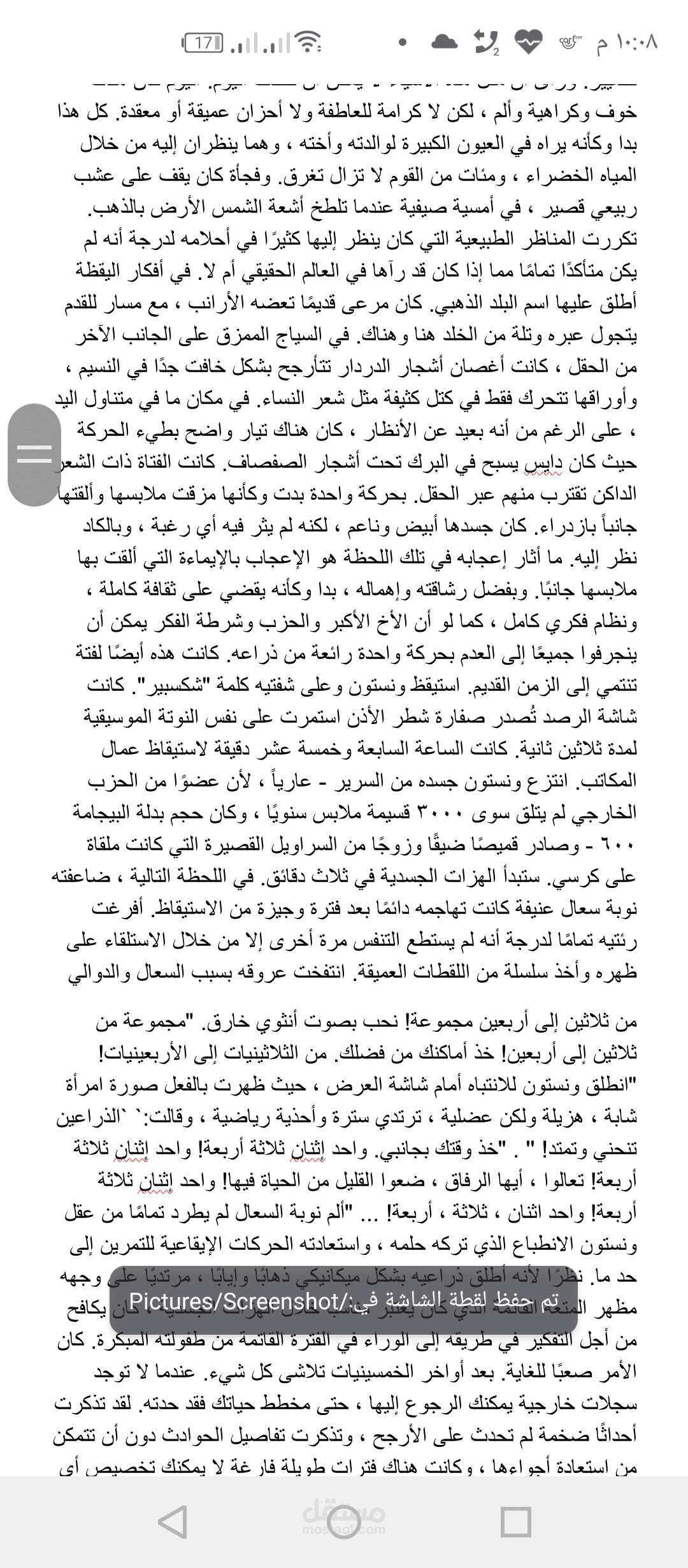Go back with the system back button
The image size is (688, 1568).
click(173, 1521)
